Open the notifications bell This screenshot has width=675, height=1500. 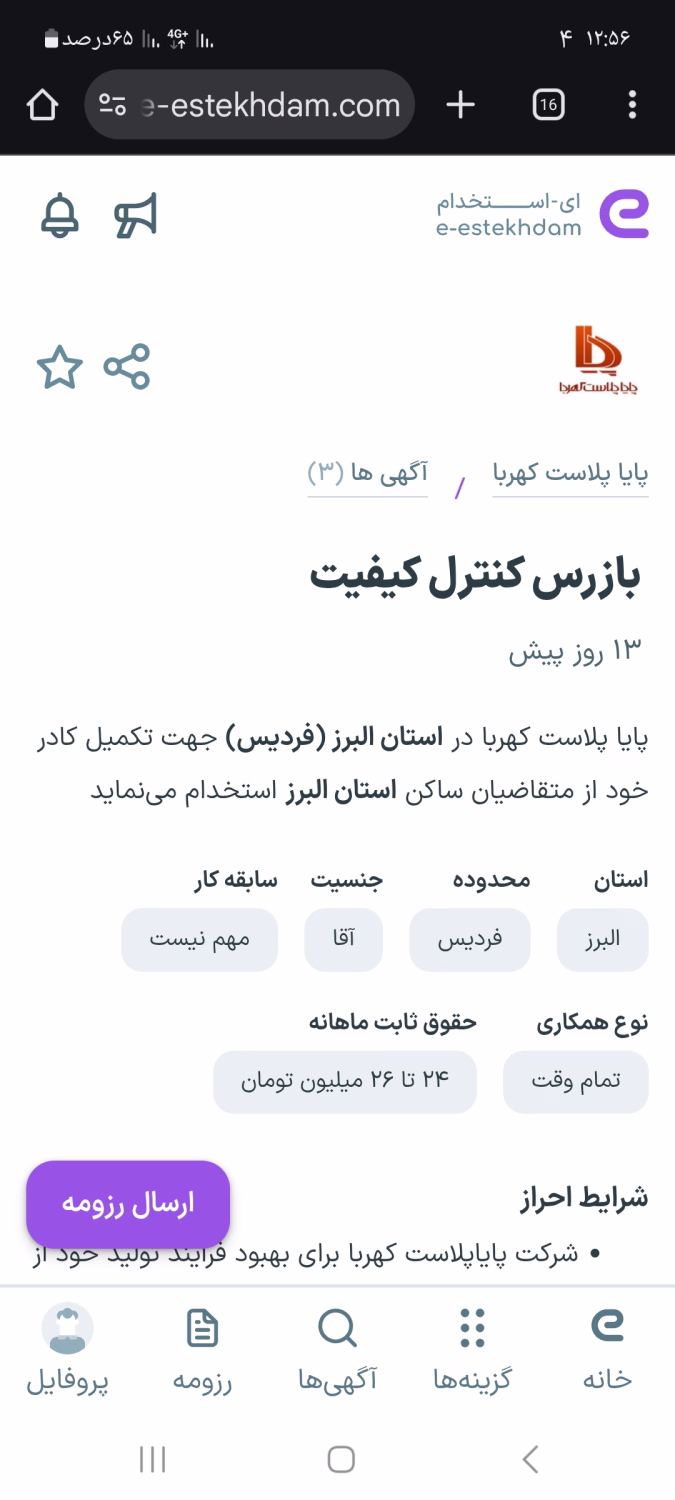[60, 216]
